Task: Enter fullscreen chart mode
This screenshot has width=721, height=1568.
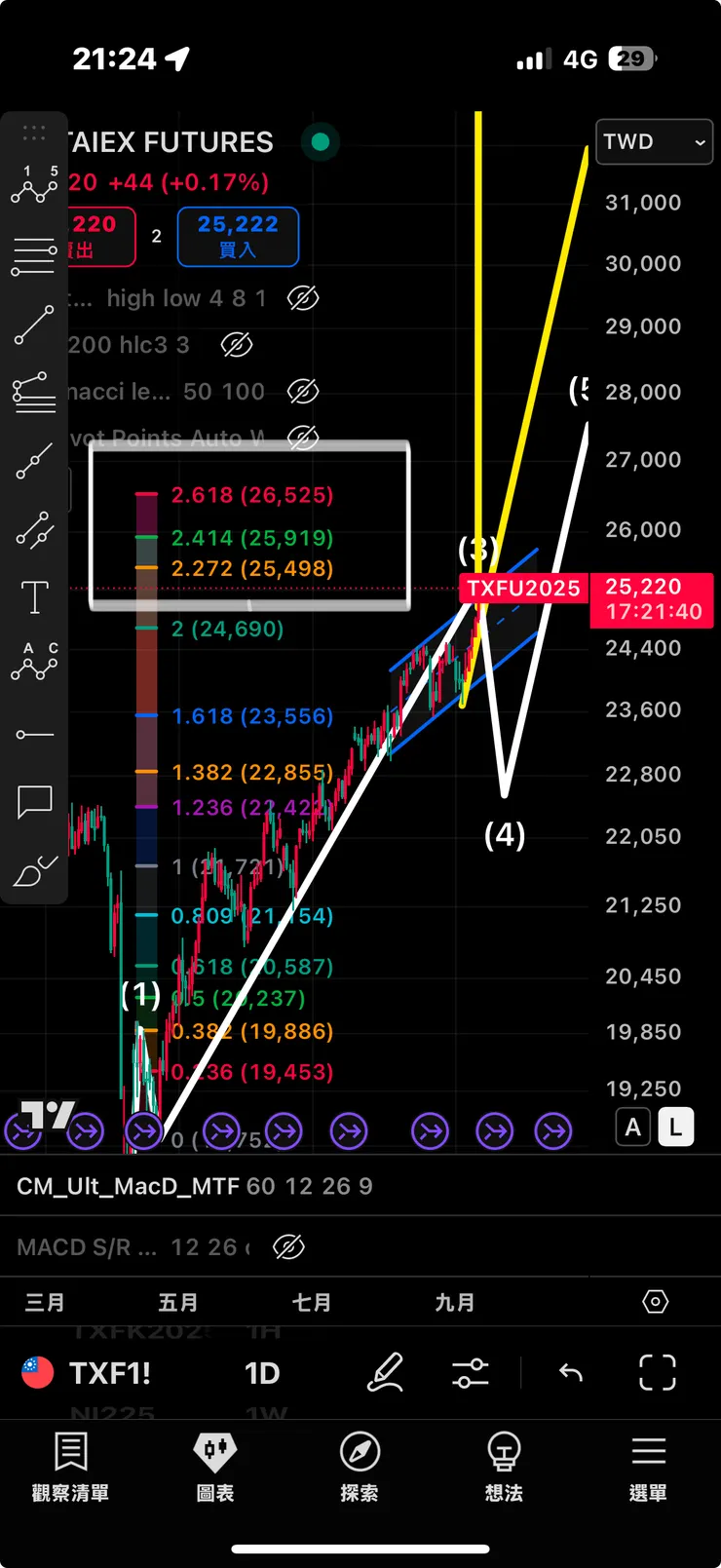Action: point(657,1373)
